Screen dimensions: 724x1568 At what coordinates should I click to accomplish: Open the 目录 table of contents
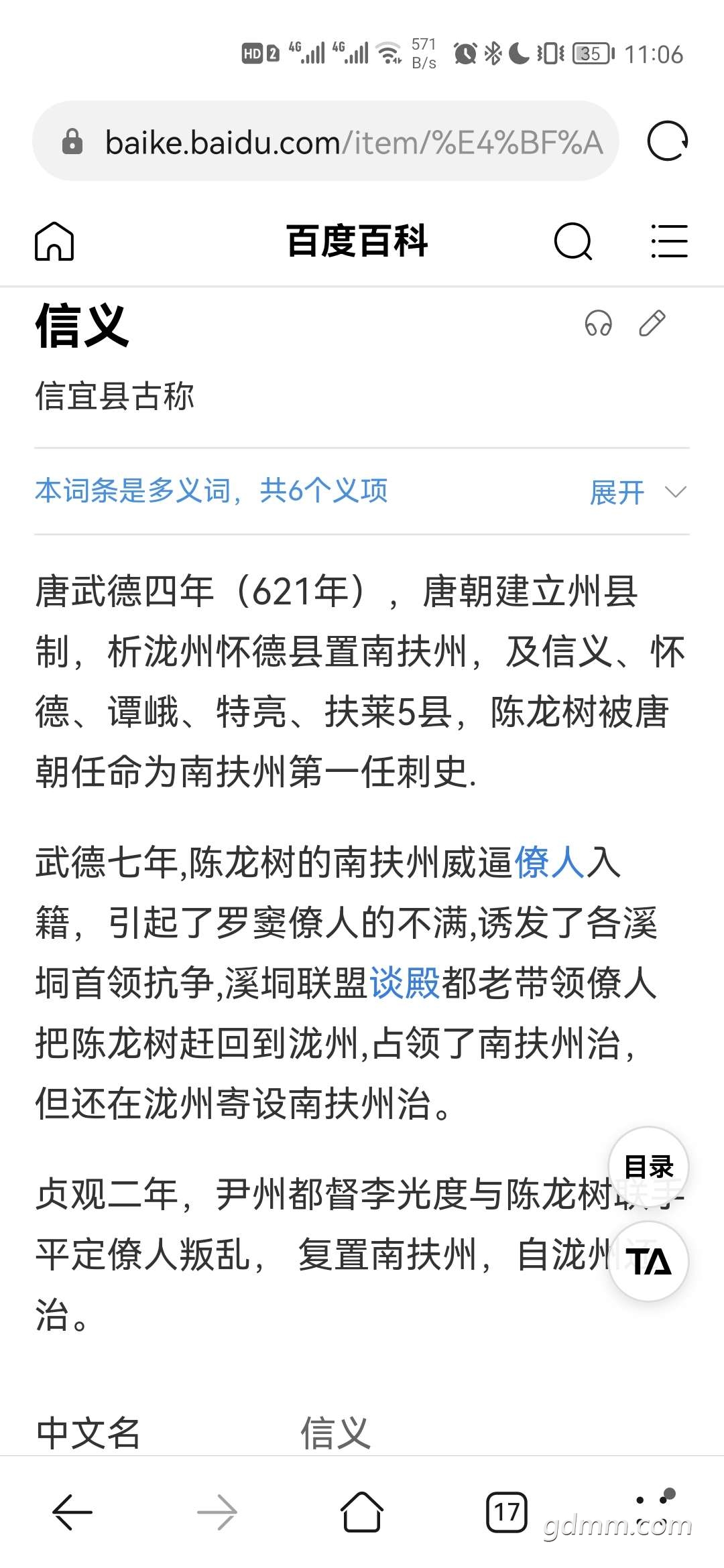click(x=648, y=1167)
